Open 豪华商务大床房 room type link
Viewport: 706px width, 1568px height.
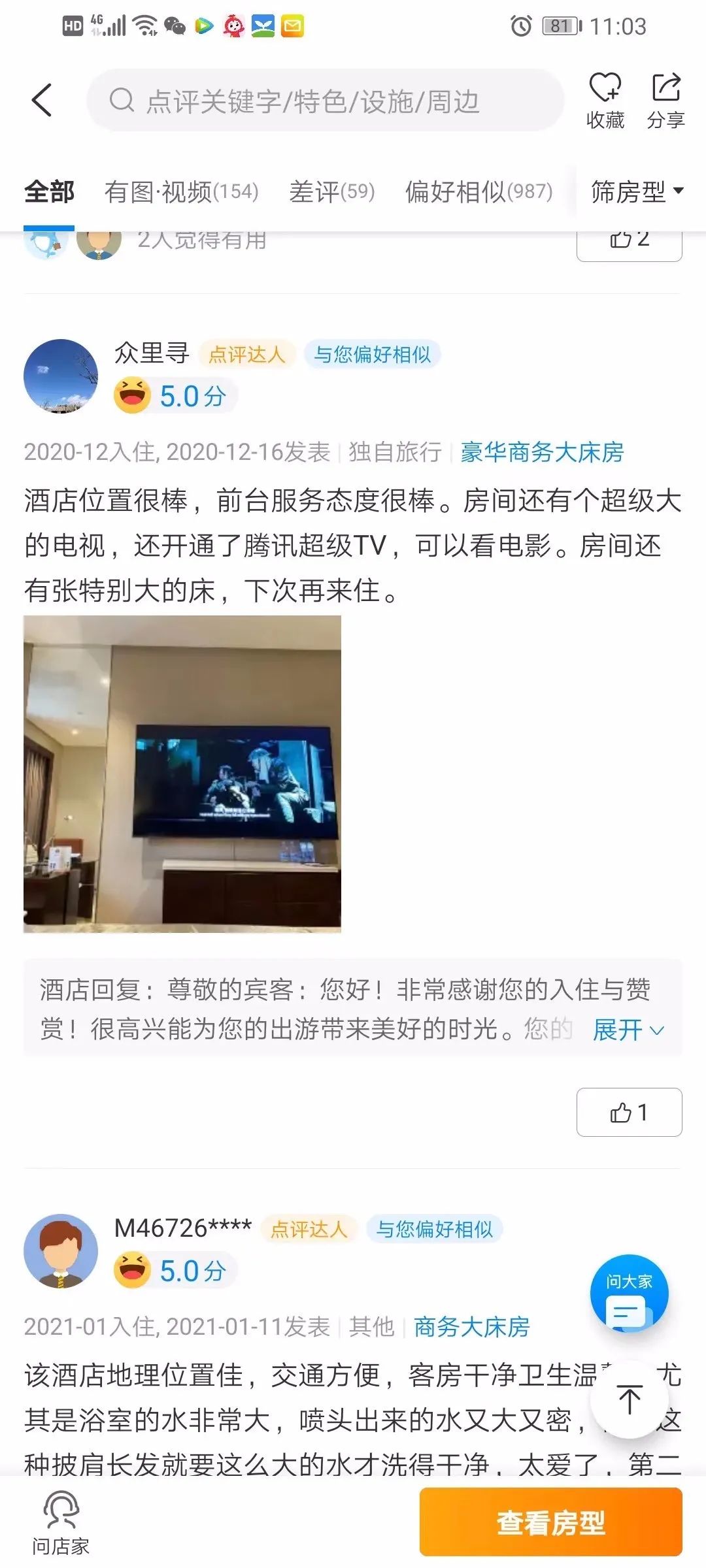coord(542,452)
